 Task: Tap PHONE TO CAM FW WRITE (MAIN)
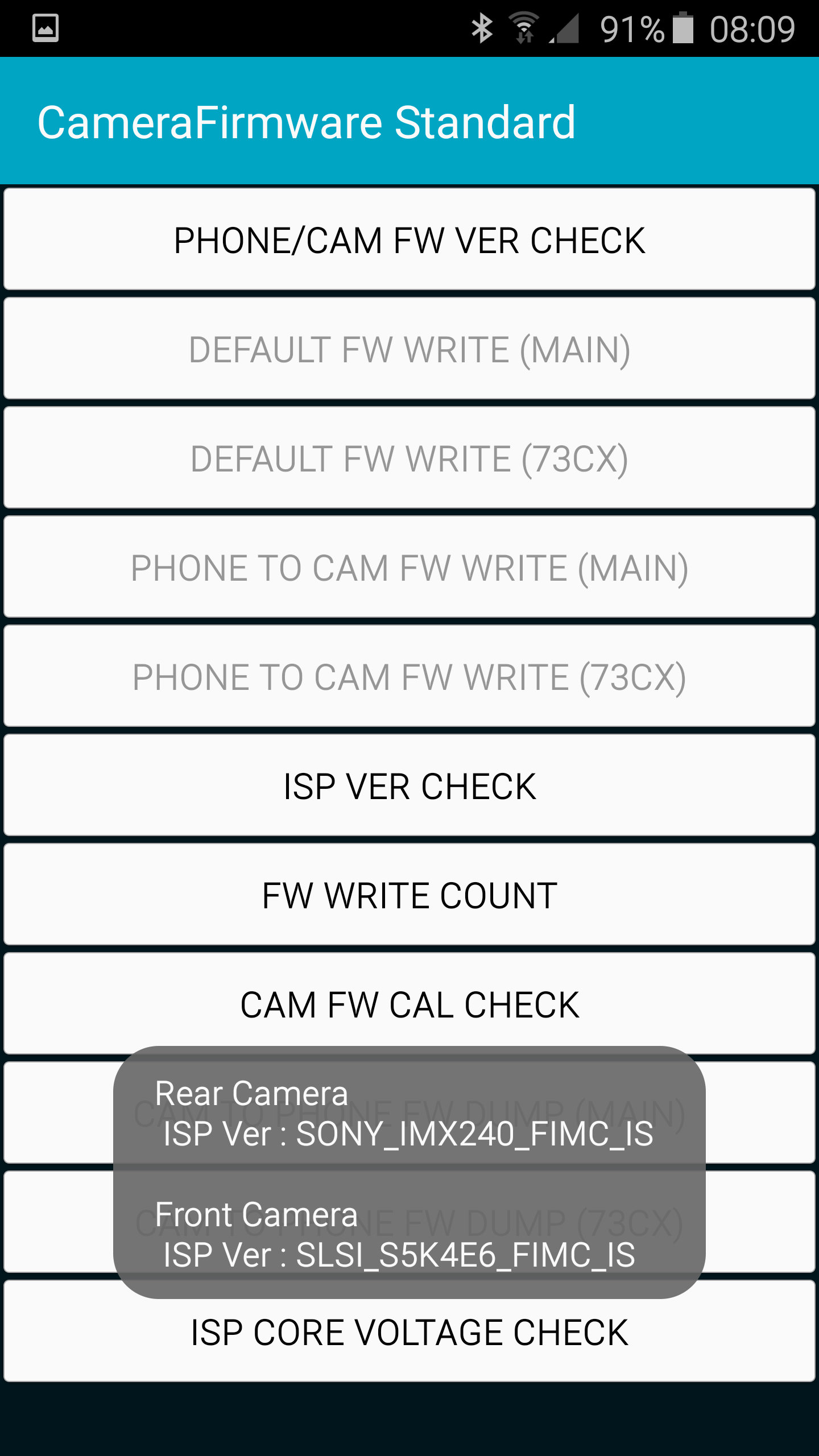point(409,567)
